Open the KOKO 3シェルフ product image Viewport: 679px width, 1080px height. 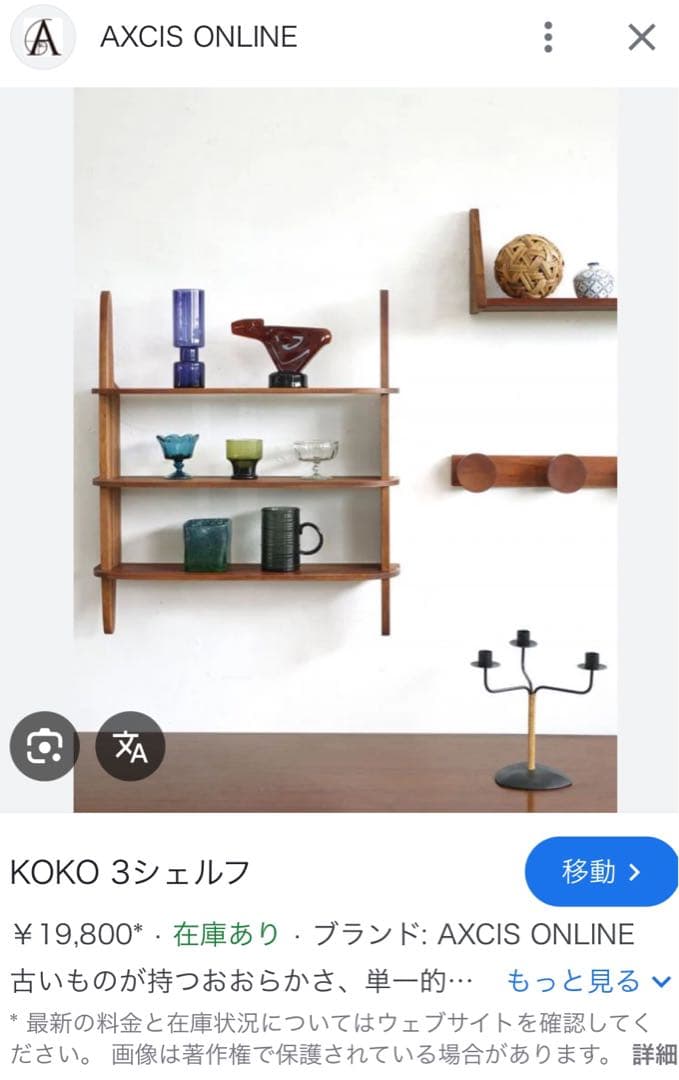coord(345,450)
